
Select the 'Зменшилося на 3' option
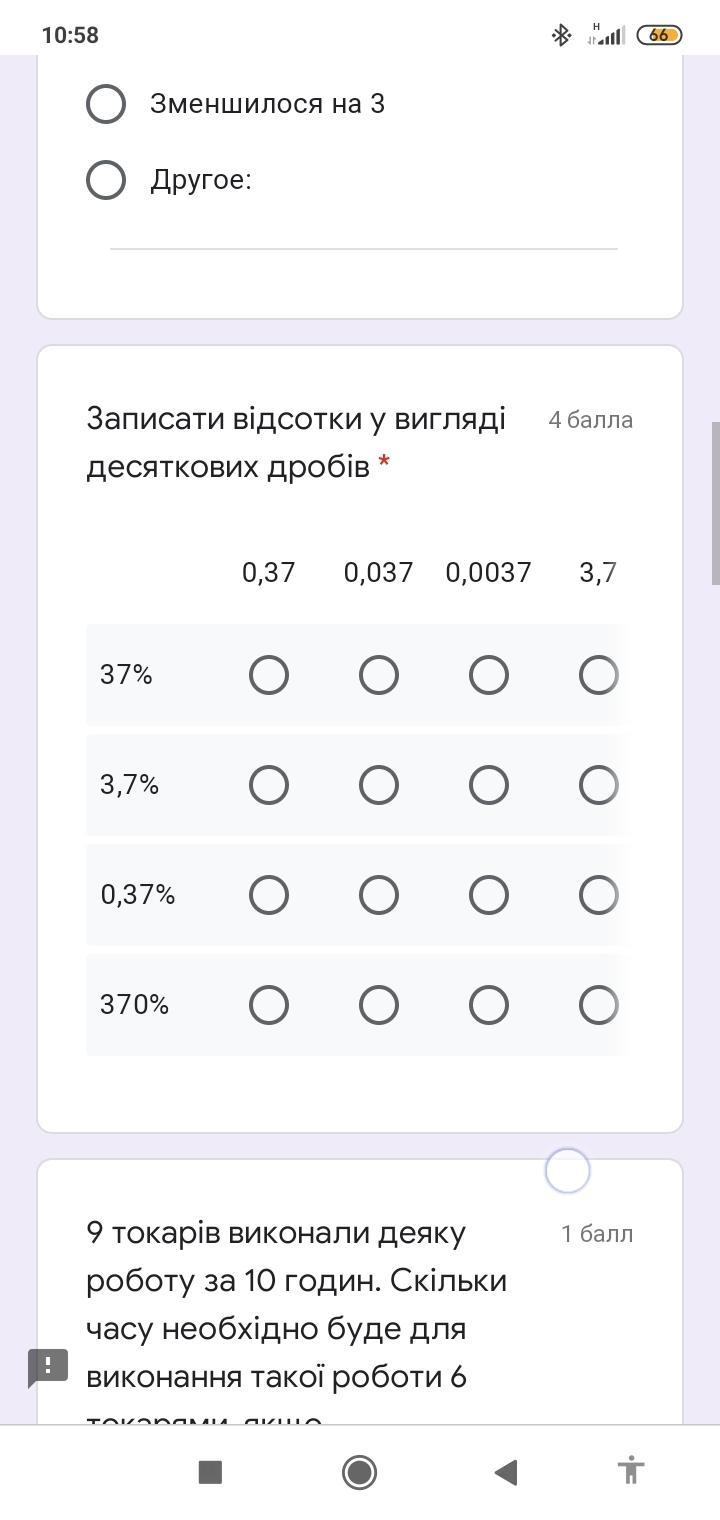[106, 104]
